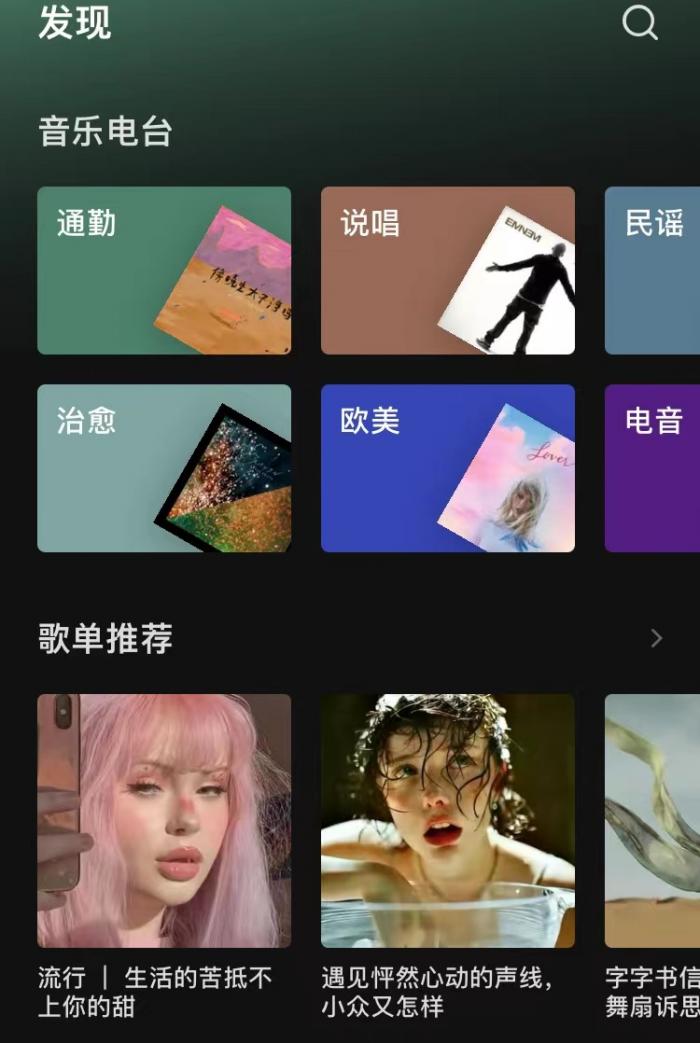Open the playlist starting with 字字书信
This screenshot has height=1043, width=700.
[653, 820]
